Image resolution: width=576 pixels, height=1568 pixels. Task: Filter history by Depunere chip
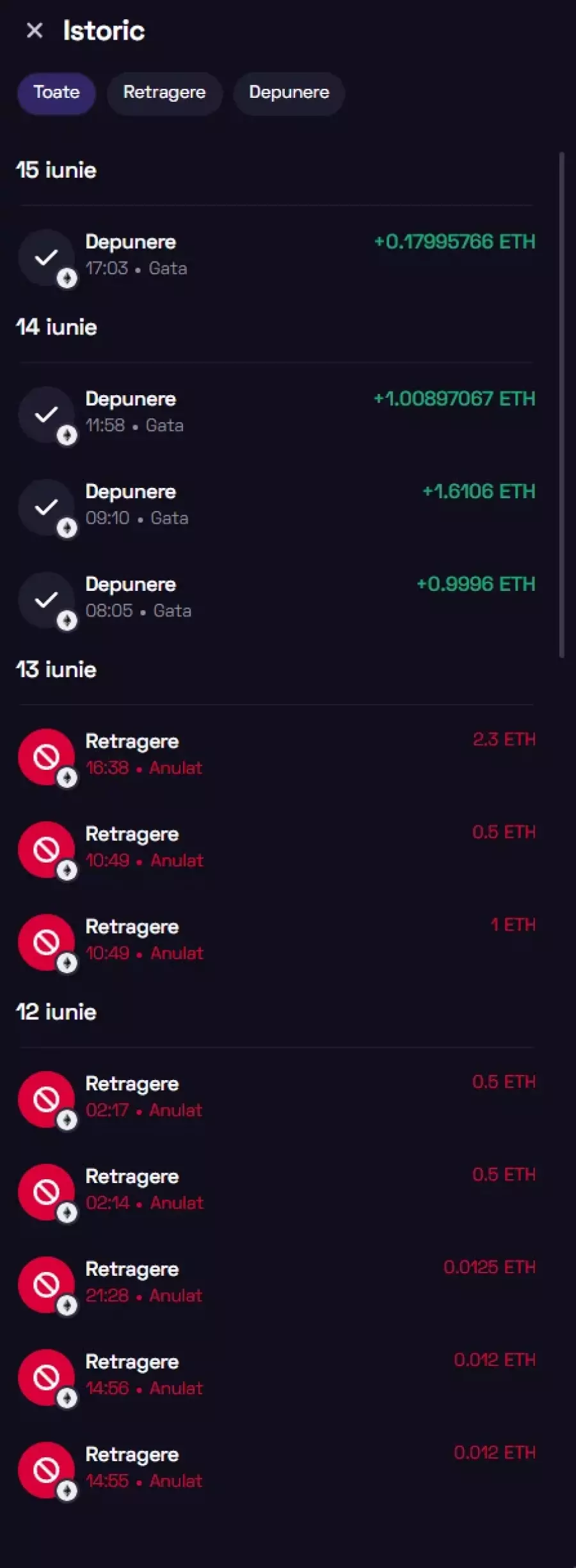(289, 93)
